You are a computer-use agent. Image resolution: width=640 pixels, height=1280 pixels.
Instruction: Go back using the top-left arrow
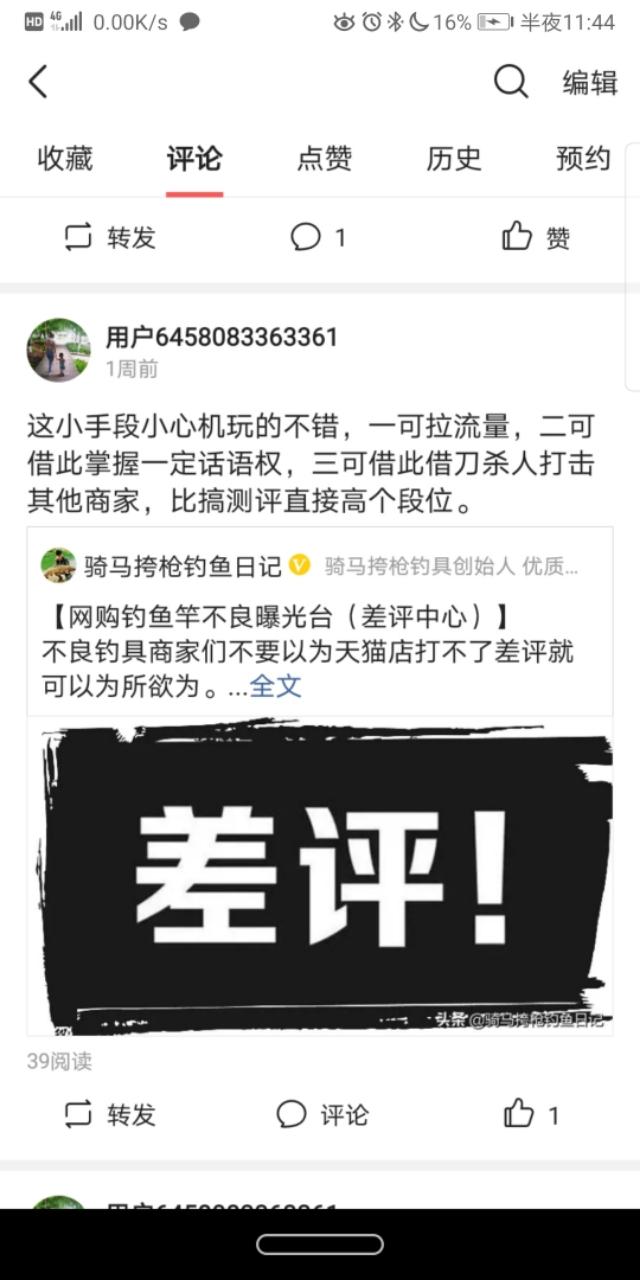pos(38,82)
